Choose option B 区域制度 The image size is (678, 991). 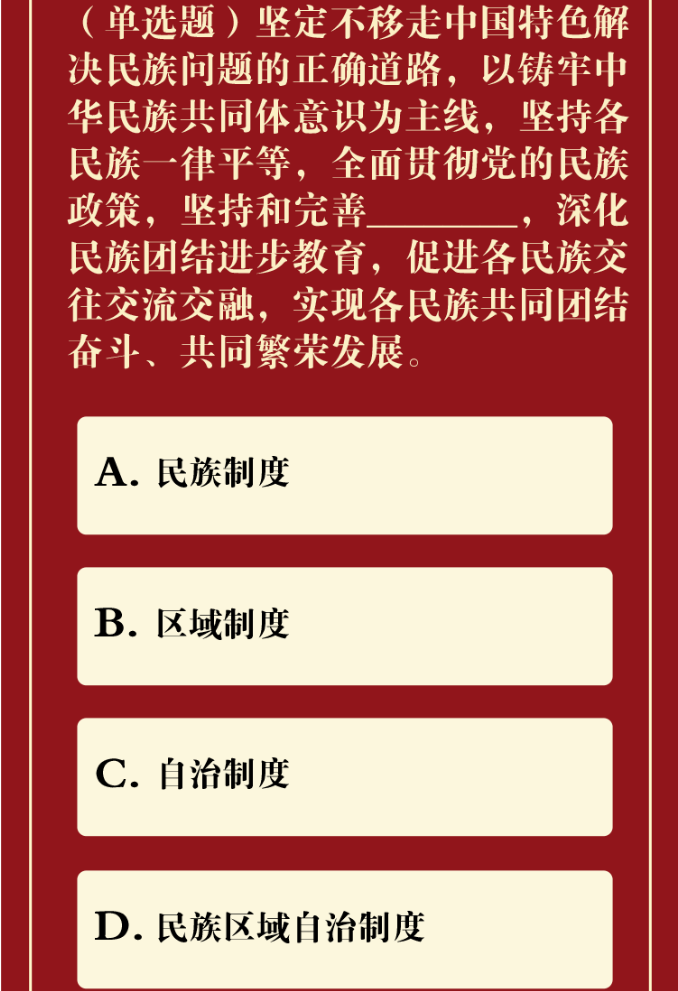[344, 626]
